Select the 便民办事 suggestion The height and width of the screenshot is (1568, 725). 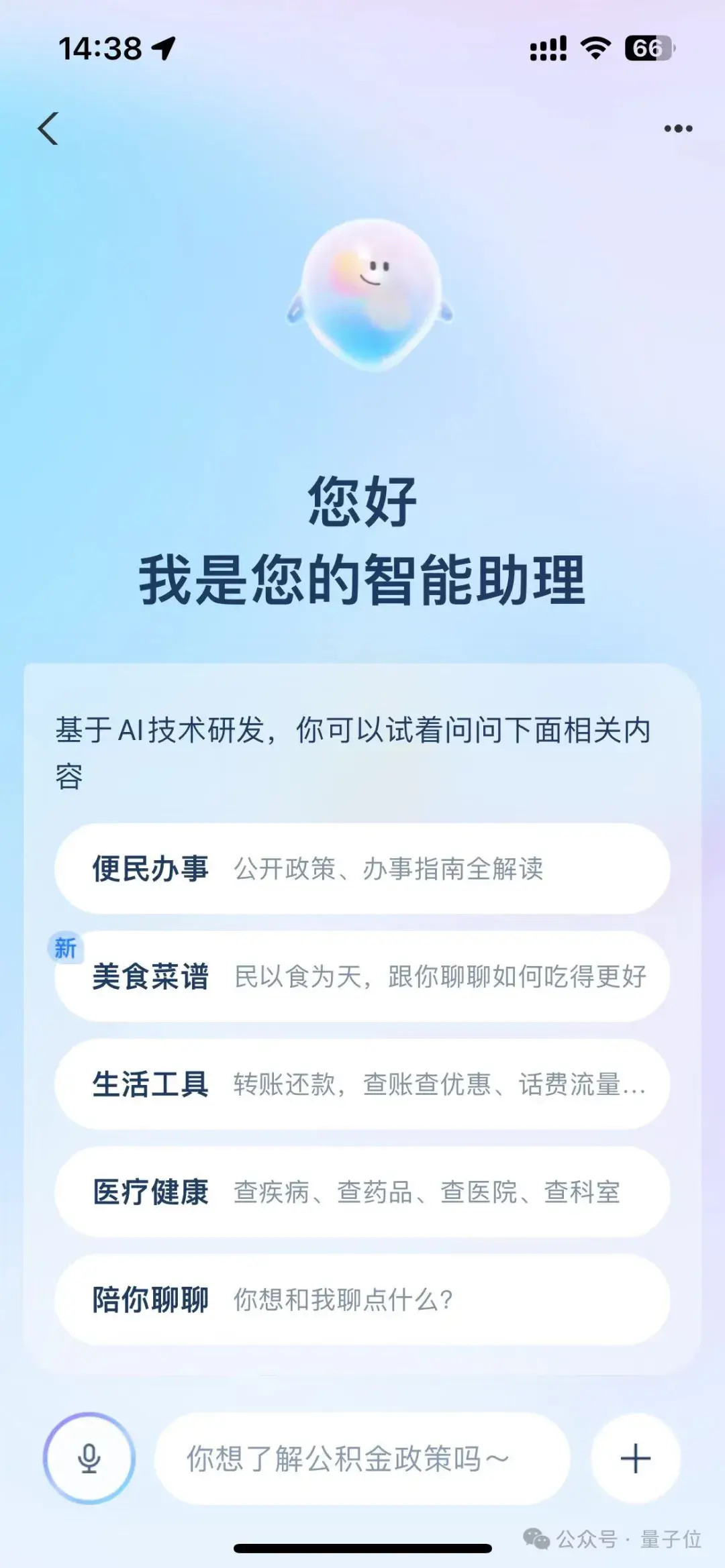click(x=362, y=869)
